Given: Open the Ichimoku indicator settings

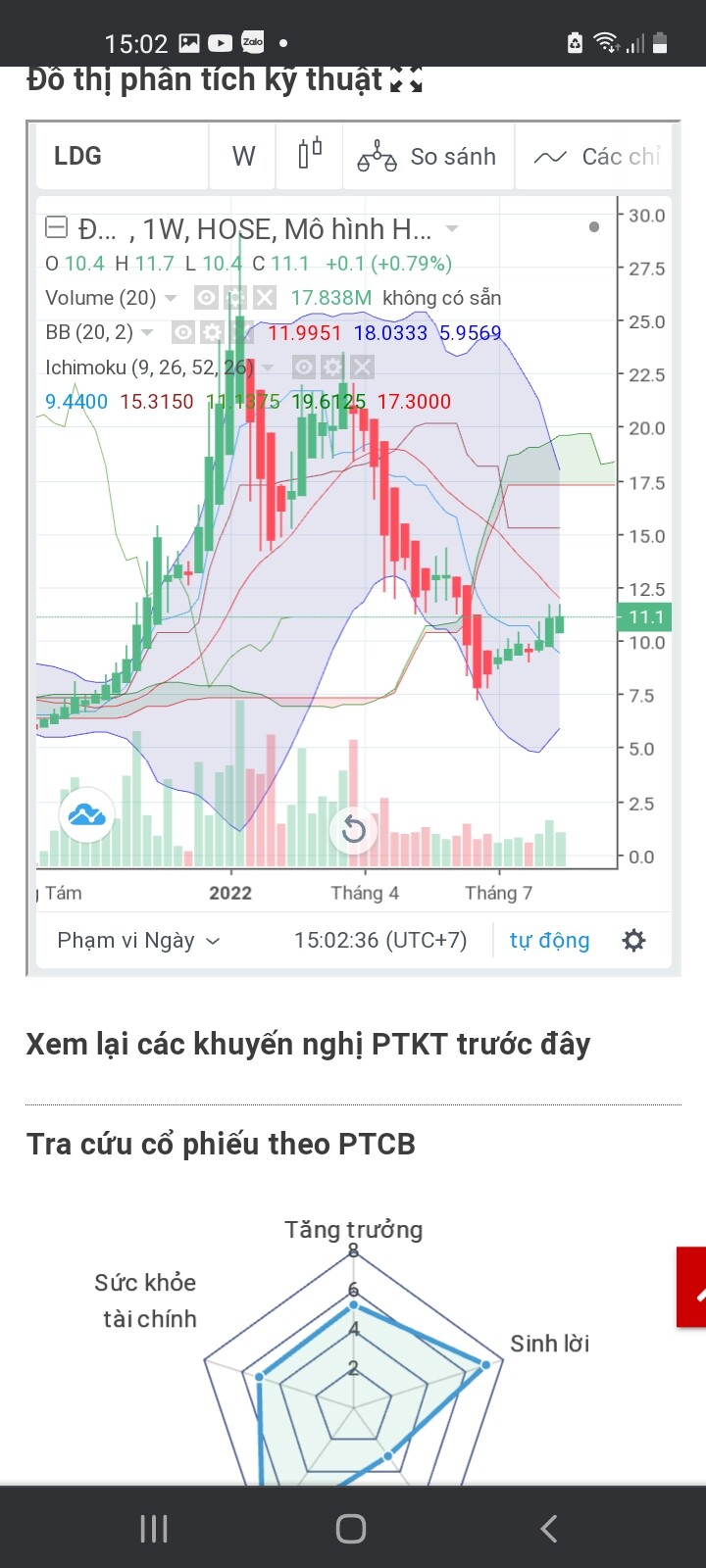Looking at the screenshot, I should 333,367.
